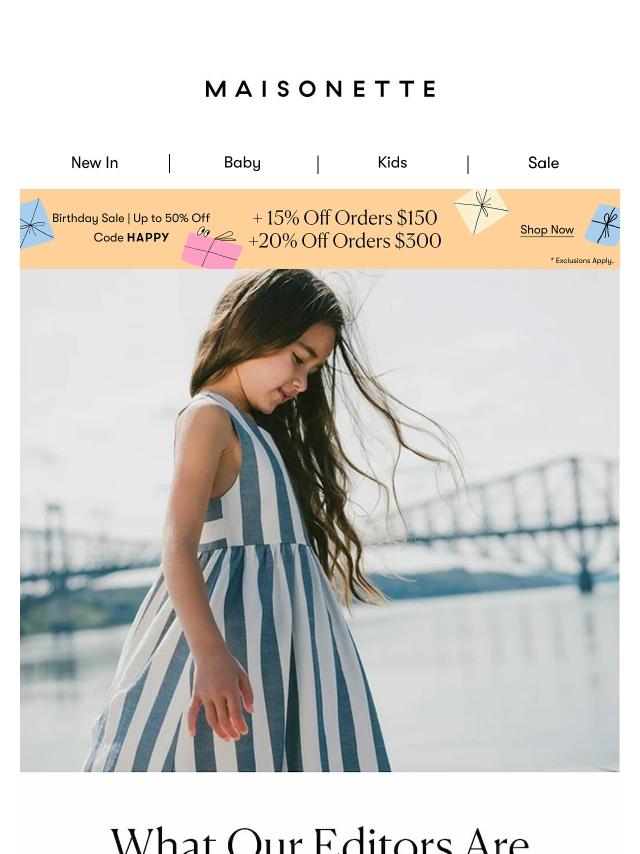Switch to the Kids category
This screenshot has width=640, height=854.
point(392,162)
